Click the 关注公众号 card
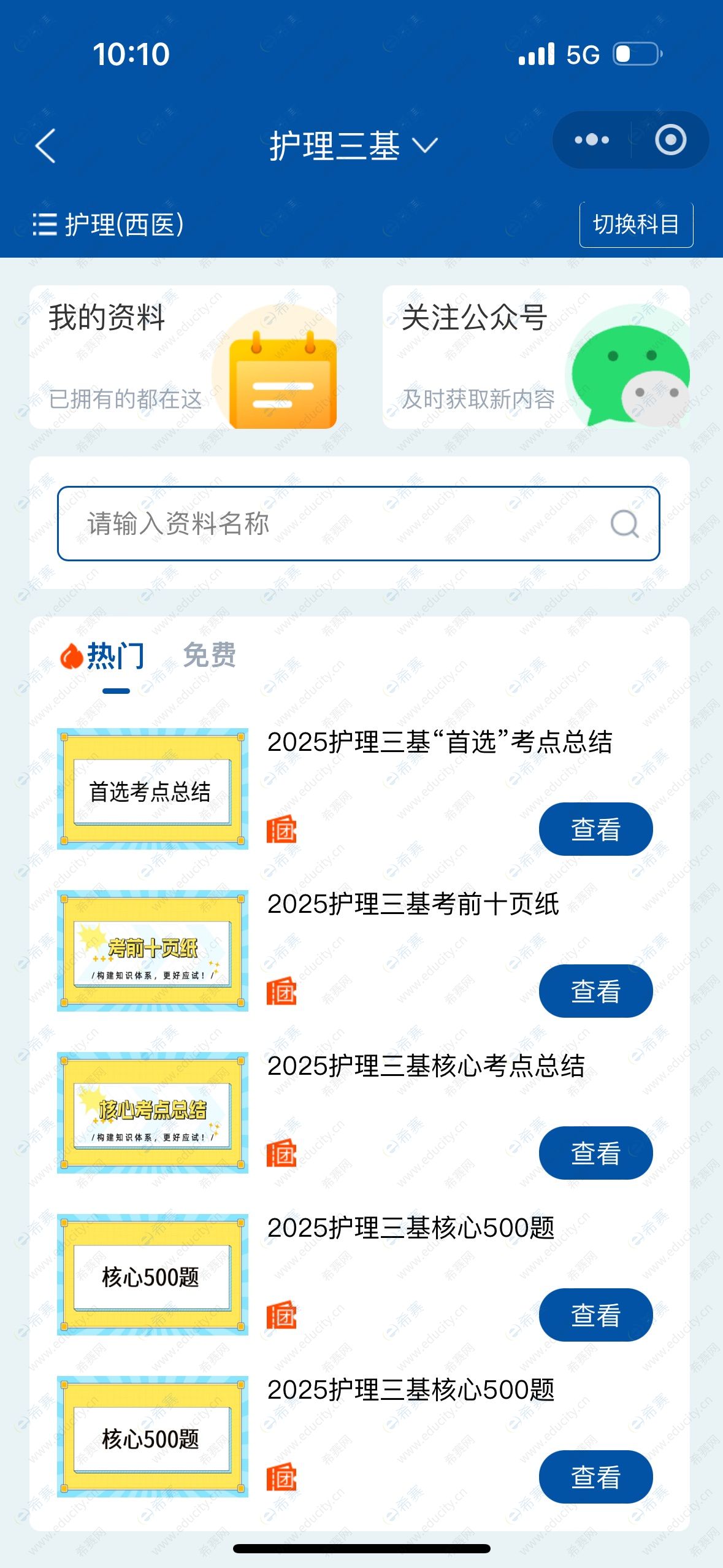This screenshot has width=723, height=1568. click(x=535, y=356)
